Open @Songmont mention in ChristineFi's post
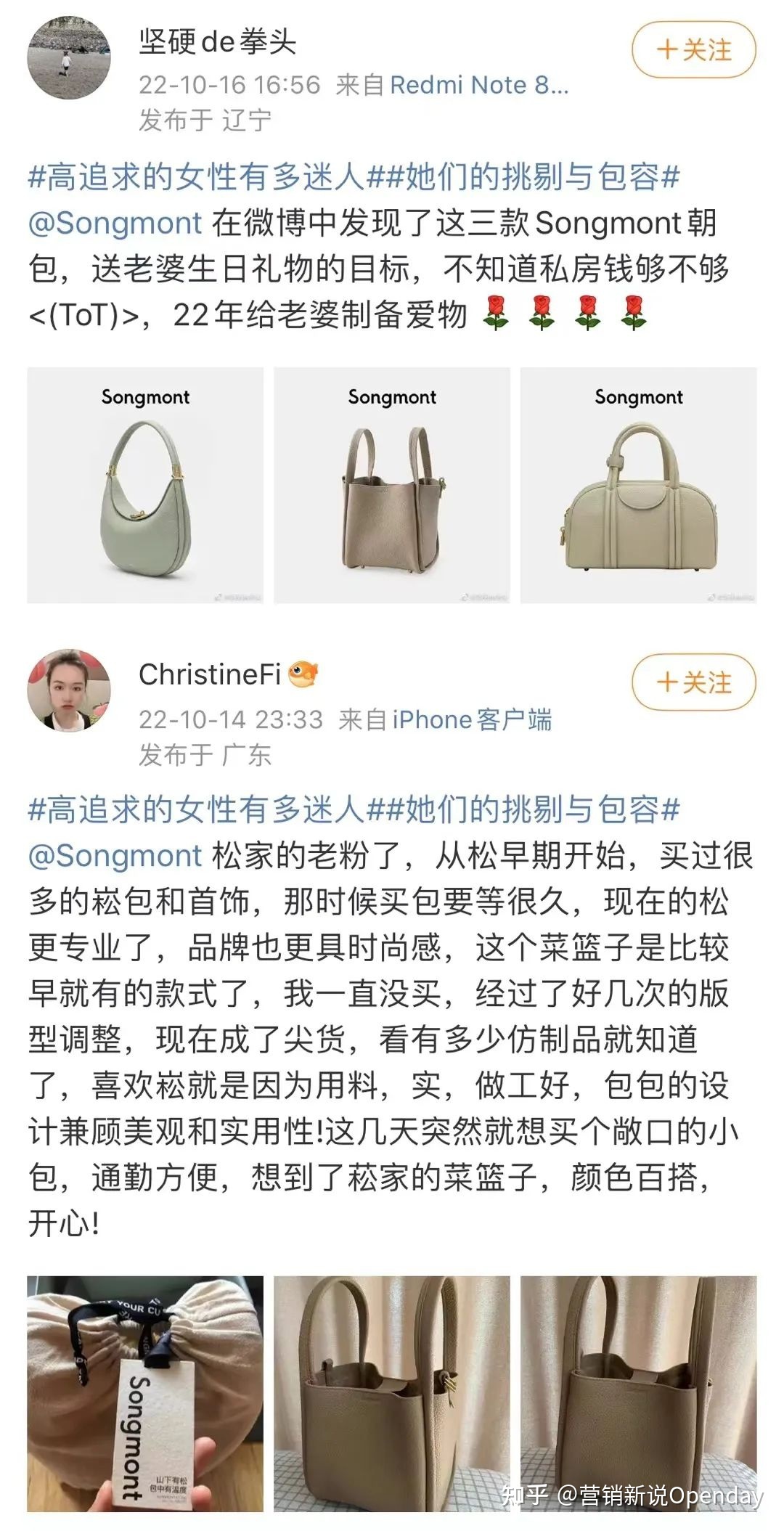This screenshot has height=1531, width=784. tap(115, 855)
